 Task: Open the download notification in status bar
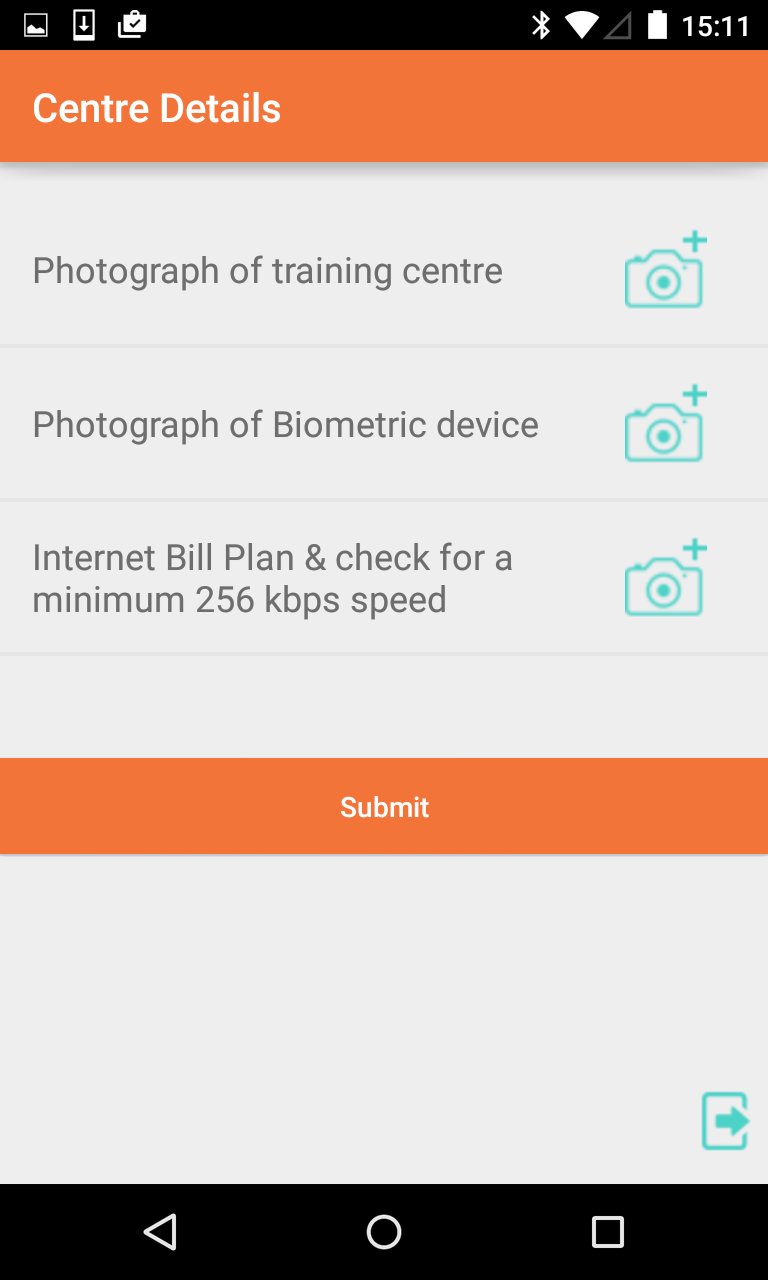tap(83, 25)
